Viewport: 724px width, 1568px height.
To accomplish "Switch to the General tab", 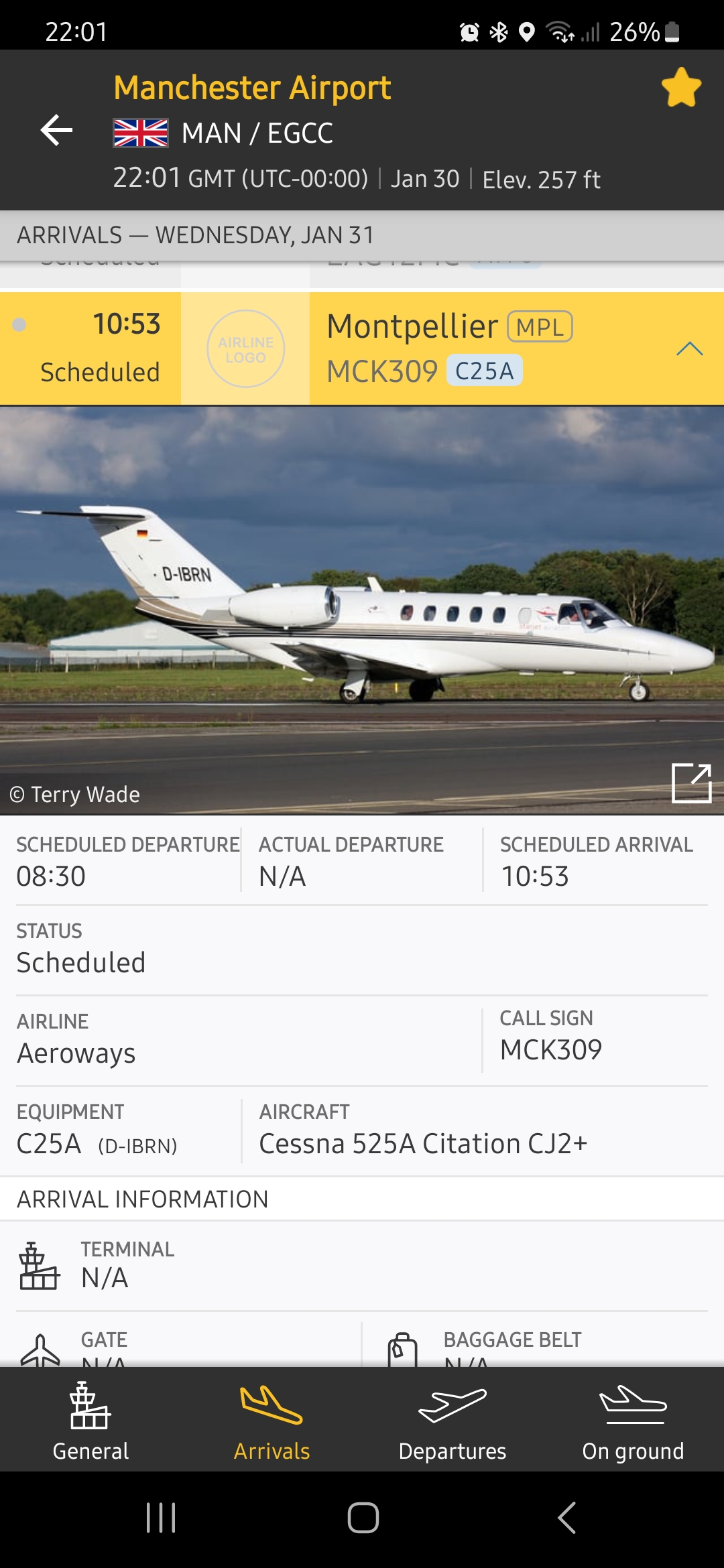I will [90, 1421].
